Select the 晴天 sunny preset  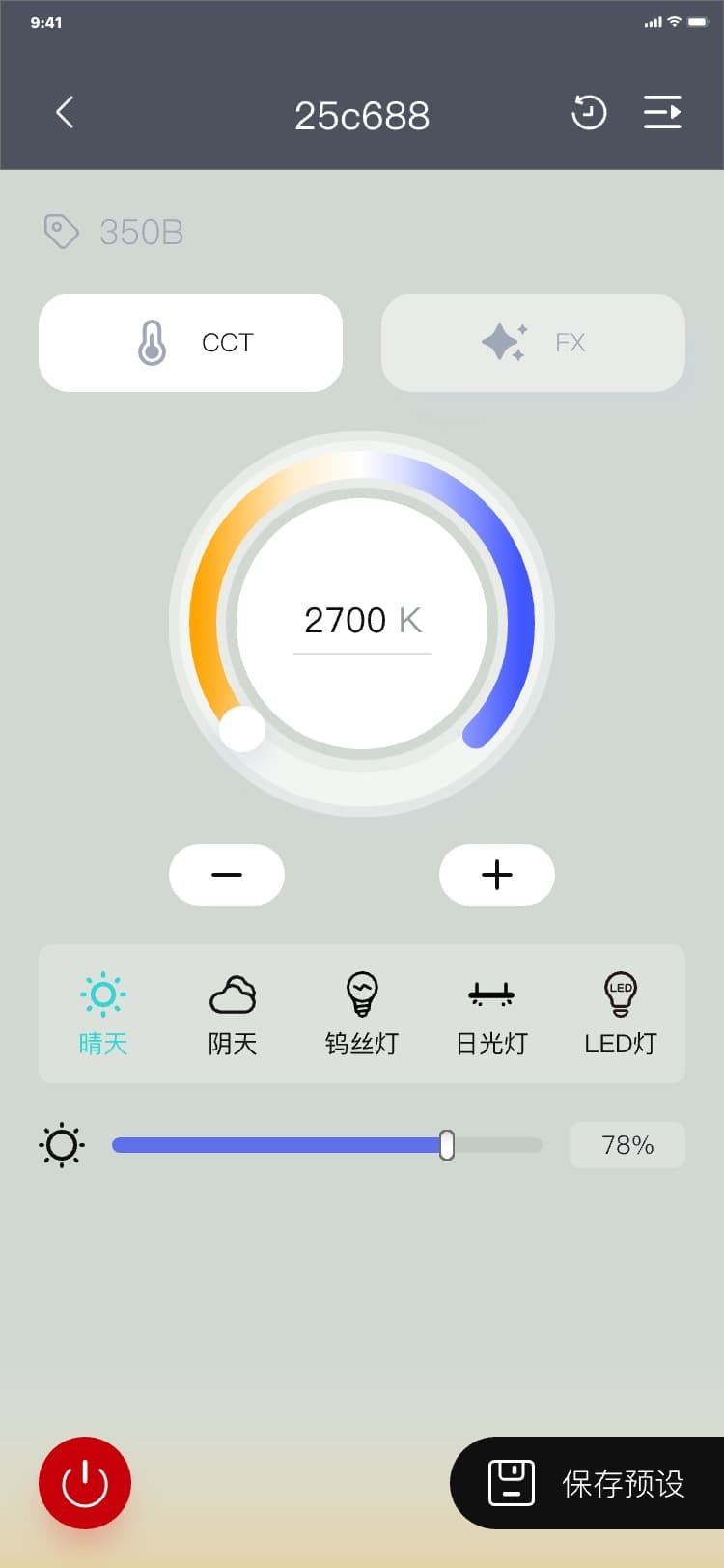(103, 1014)
